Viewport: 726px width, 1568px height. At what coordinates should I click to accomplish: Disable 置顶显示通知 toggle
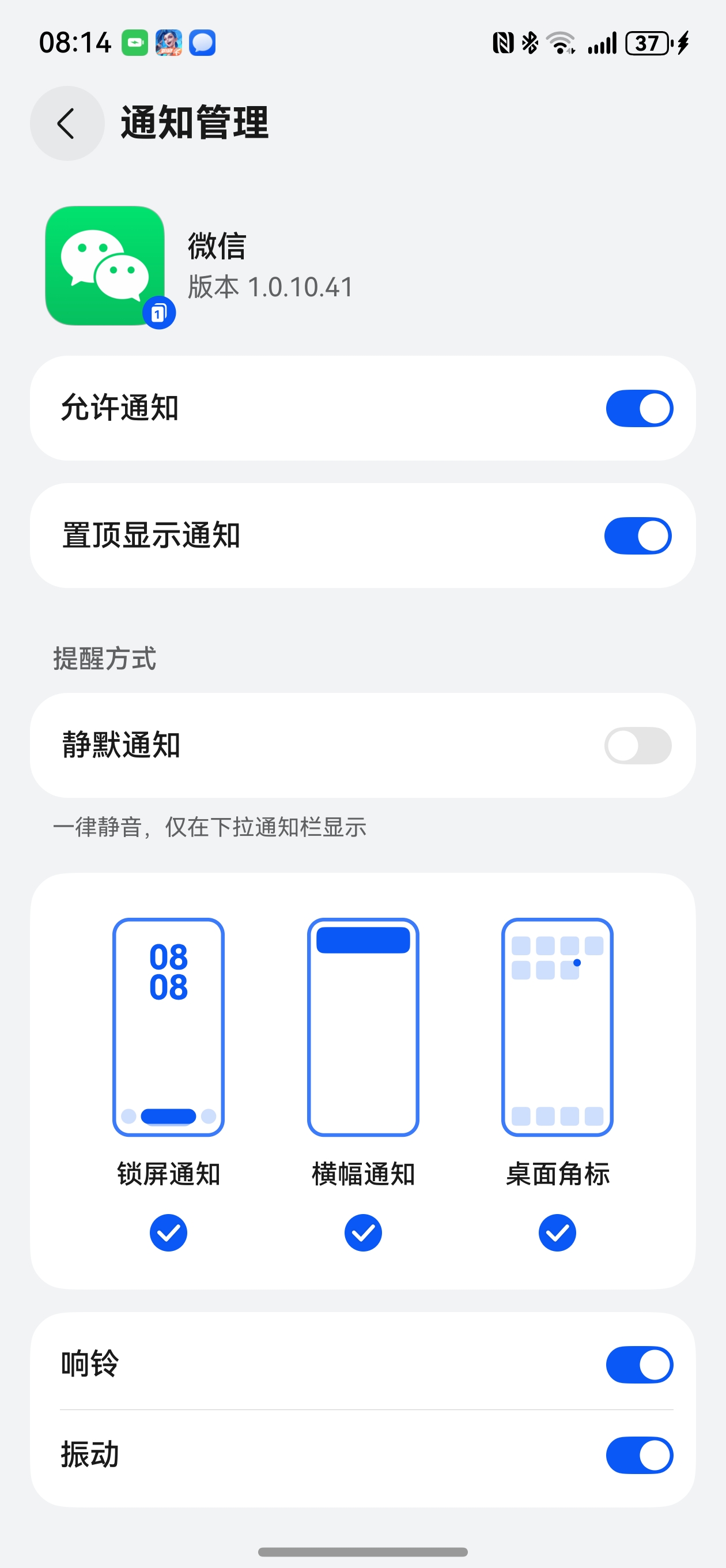[637, 536]
